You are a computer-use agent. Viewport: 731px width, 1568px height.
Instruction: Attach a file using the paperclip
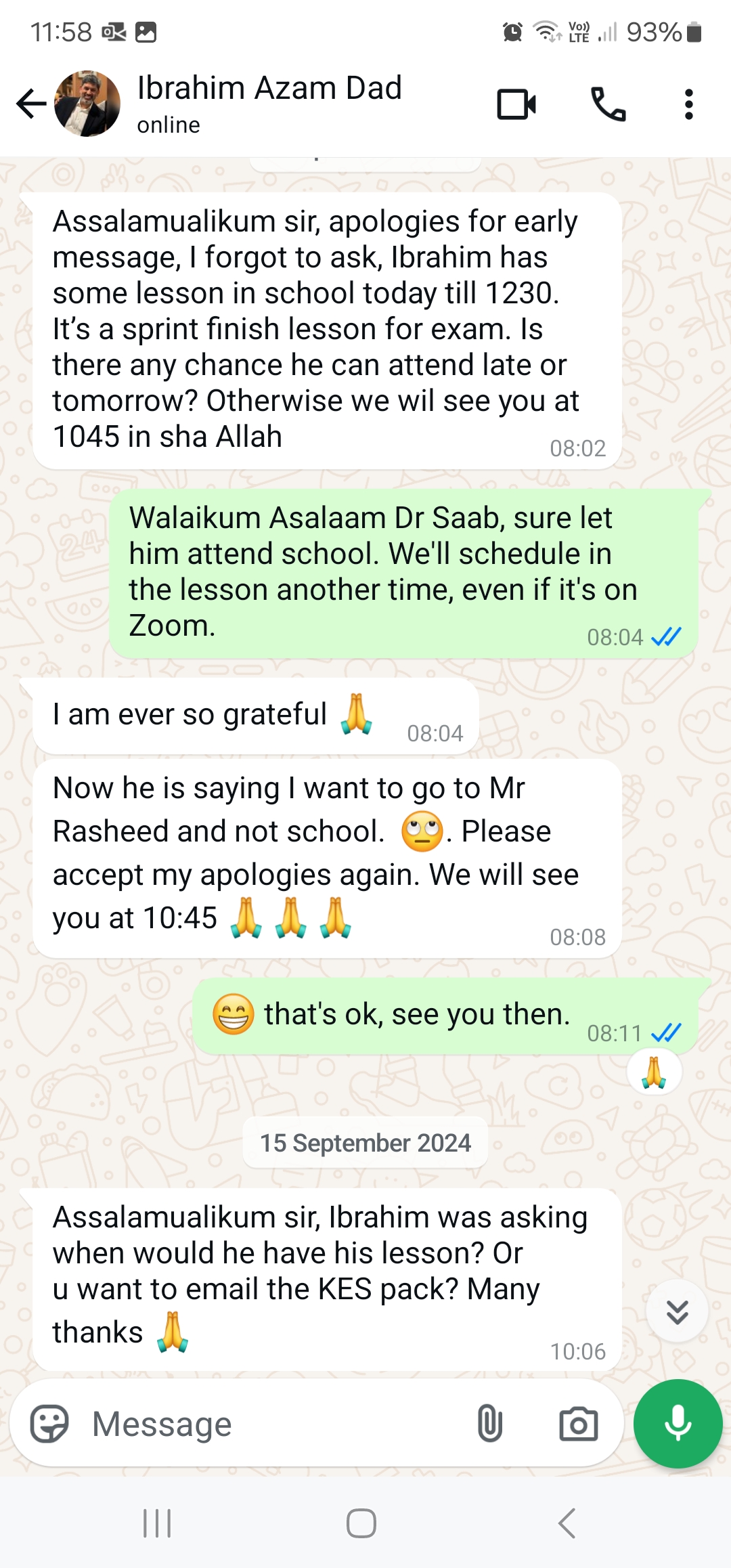click(489, 1423)
